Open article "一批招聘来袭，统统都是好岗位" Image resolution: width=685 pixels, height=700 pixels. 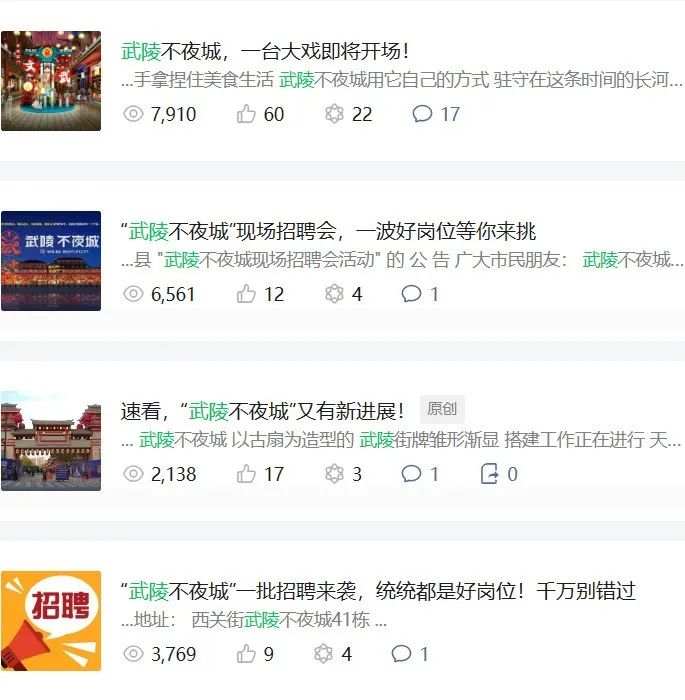(377, 591)
